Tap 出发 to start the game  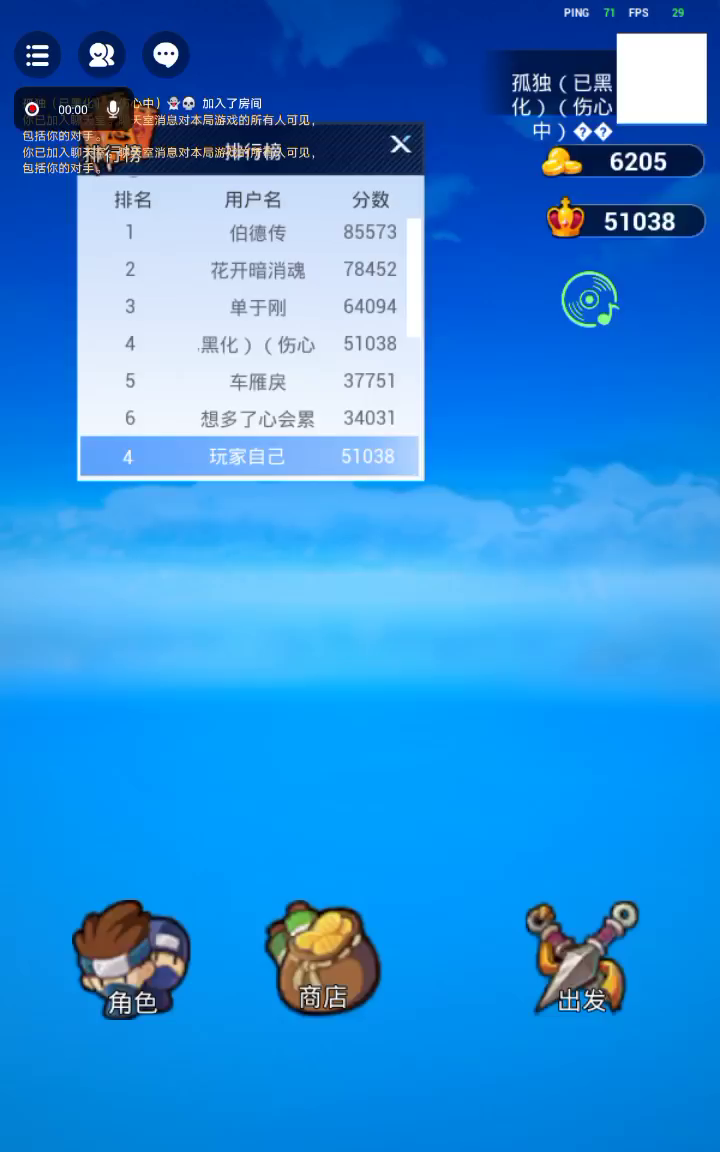click(x=582, y=958)
